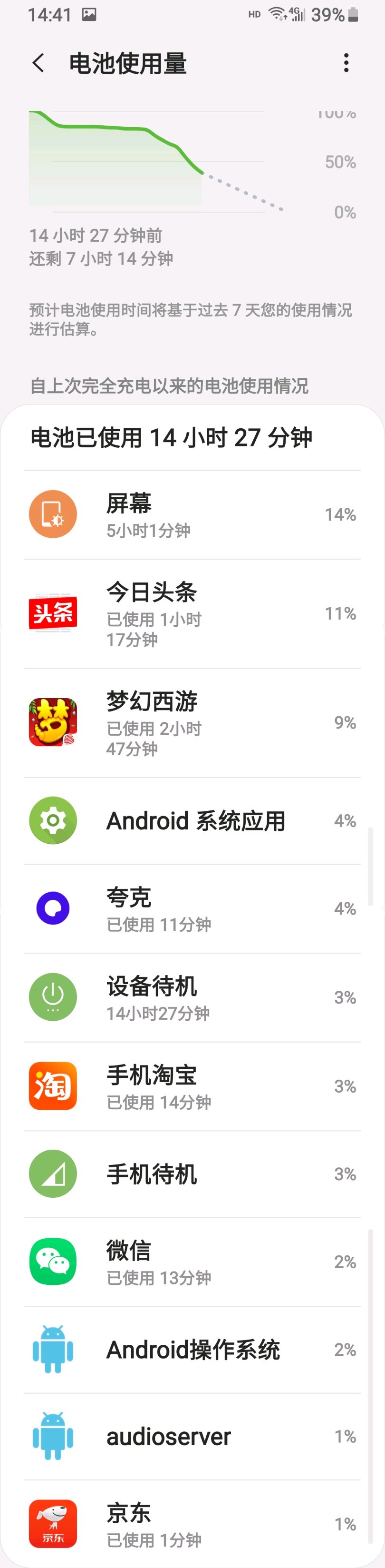The height and width of the screenshot is (1568, 385).
Task: Open 屏幕 battery usage details
Action: tap(192, 514)
